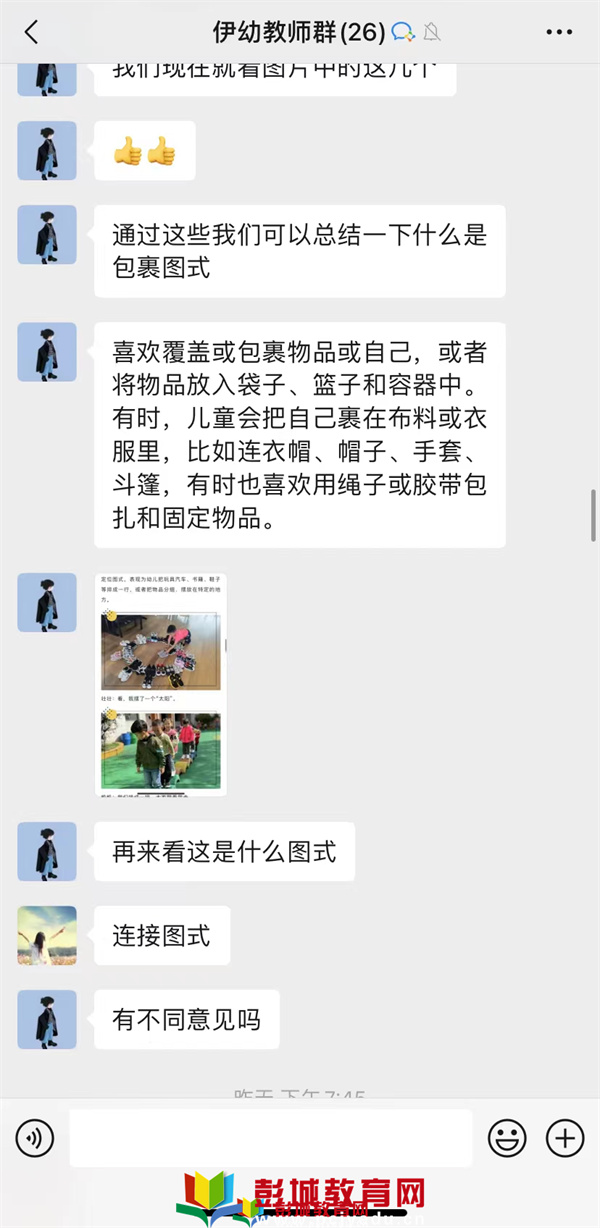Open the plus attachments menu
Image resolution: width=600 pixels, height=1228 pixels.
(565, 1138)
